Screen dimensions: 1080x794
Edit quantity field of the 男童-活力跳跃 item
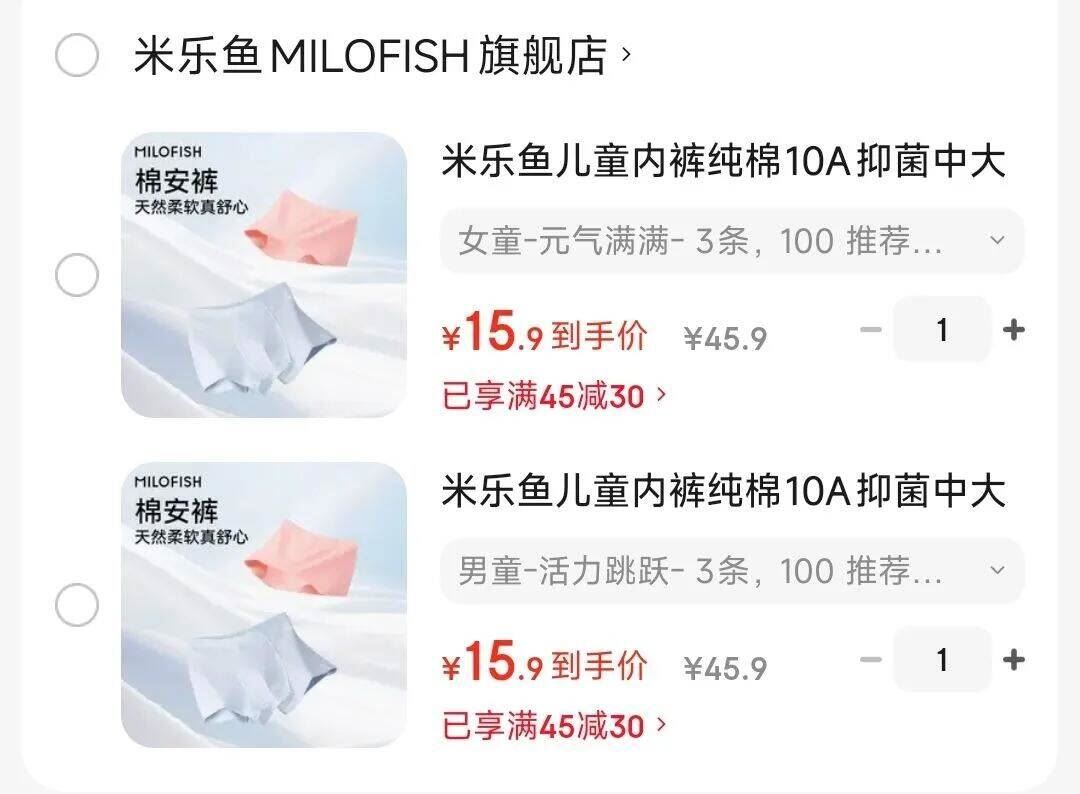[x=941, y=660]
